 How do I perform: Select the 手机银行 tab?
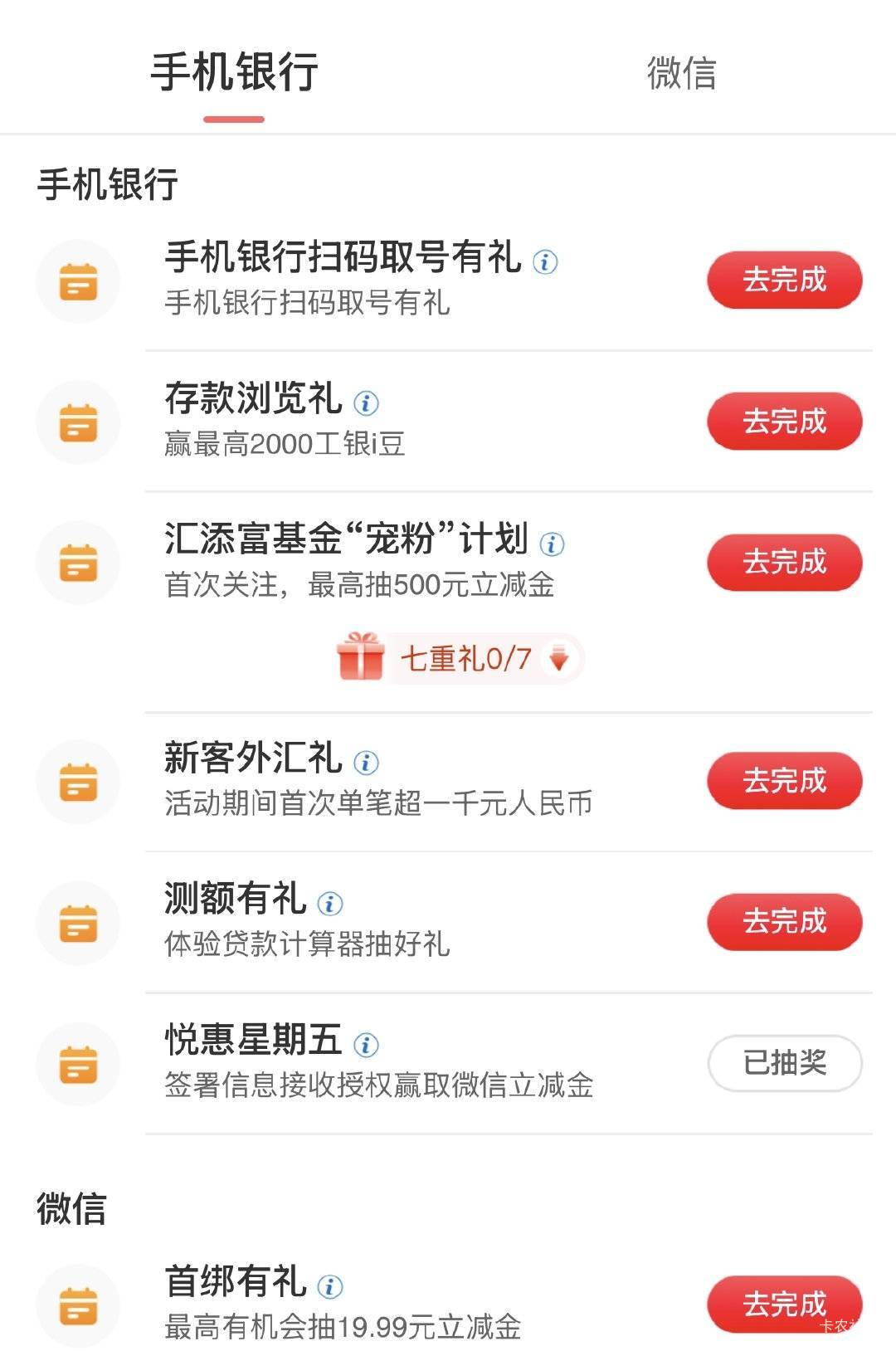(234, 73)
